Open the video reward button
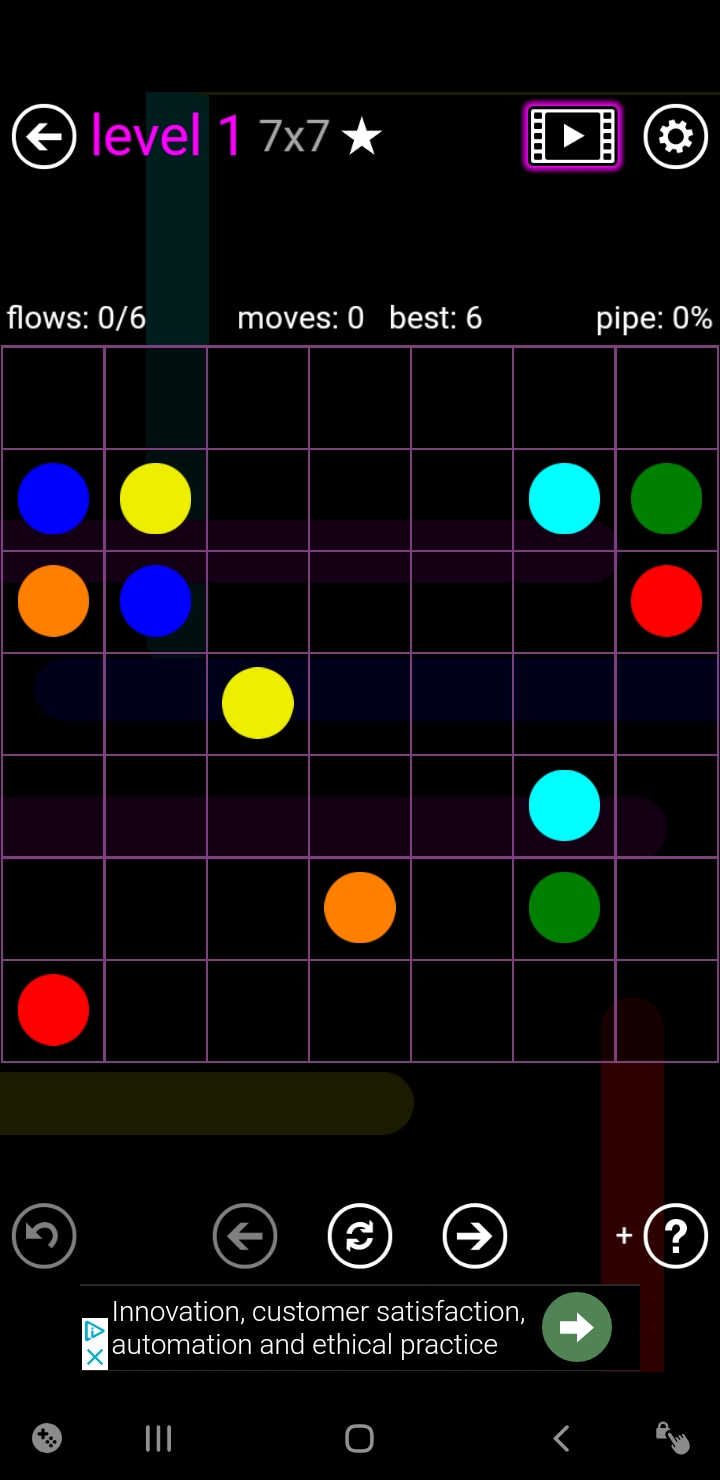Viewport: 720px width, 1480px height. 573,136
